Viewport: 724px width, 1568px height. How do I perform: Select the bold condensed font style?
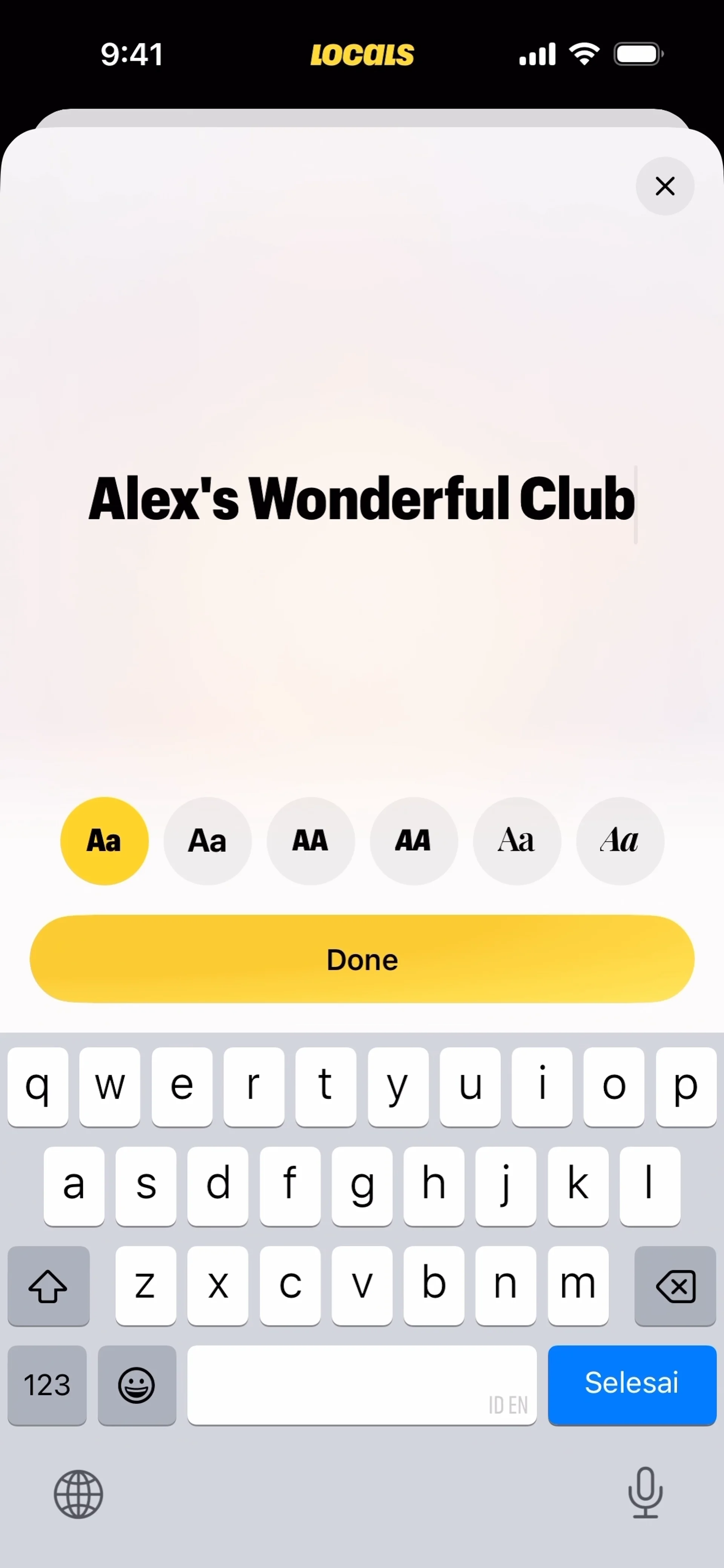104,841
